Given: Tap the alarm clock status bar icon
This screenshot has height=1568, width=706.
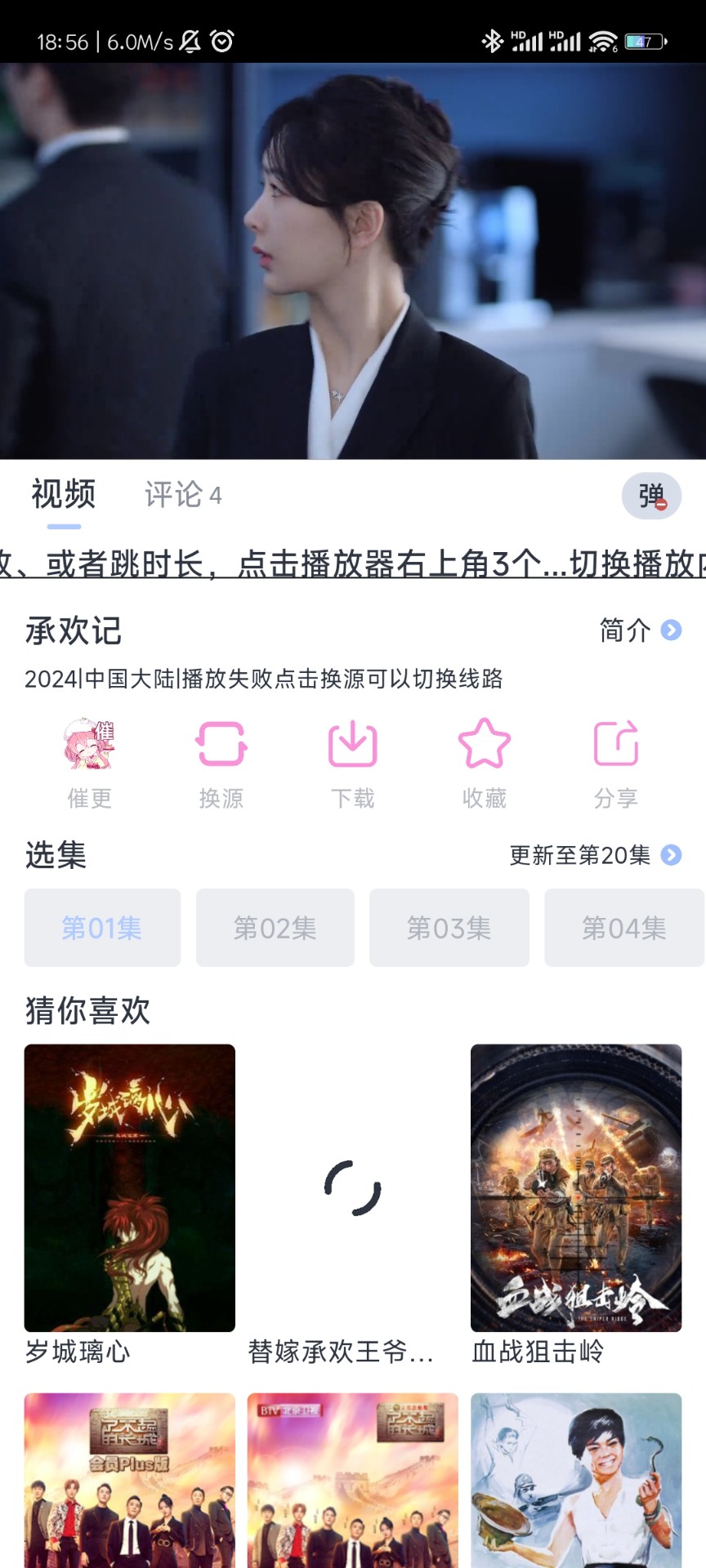Looking at the screenshot, I should click(x=219, y=41).
